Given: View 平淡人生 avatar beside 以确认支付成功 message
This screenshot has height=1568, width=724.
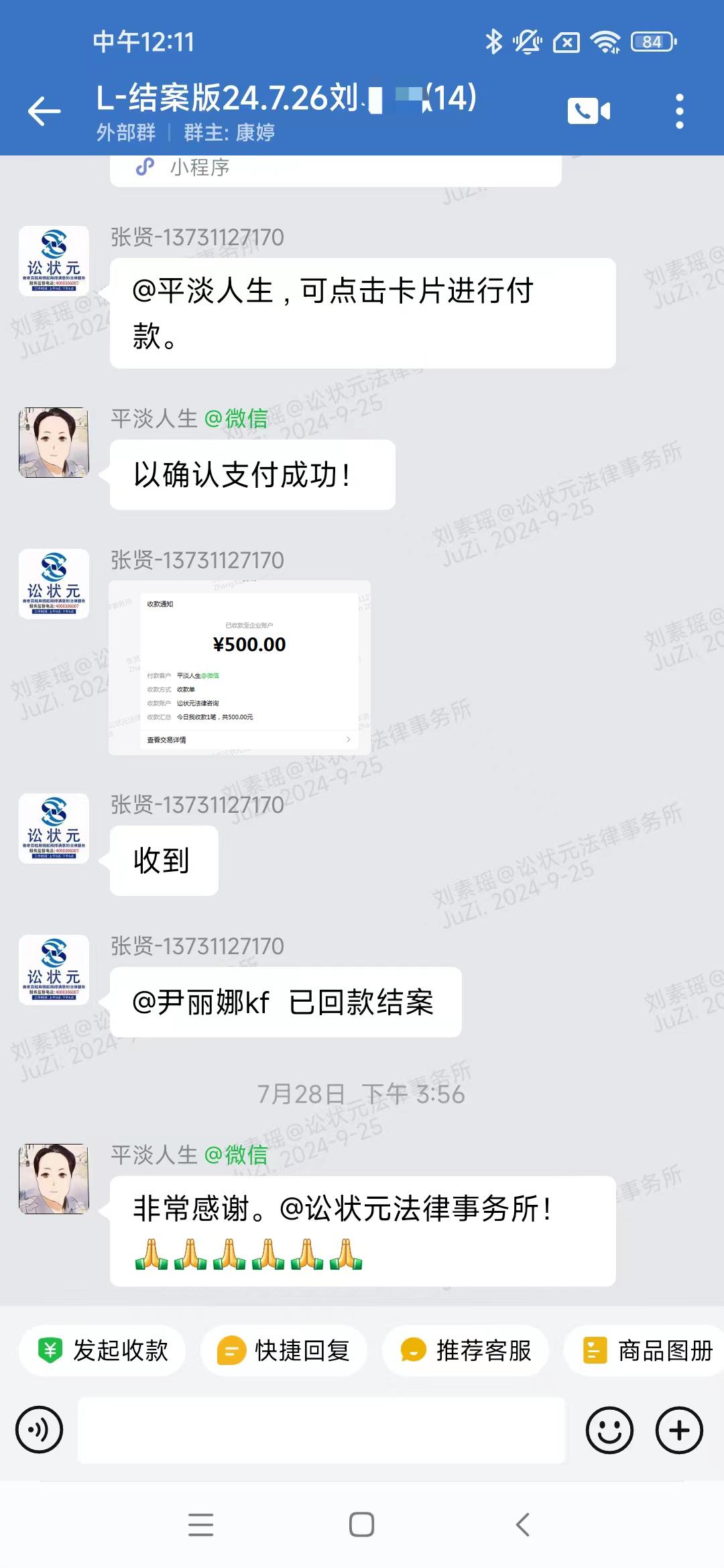Looking at the screenshot, I should pos(54,443).
